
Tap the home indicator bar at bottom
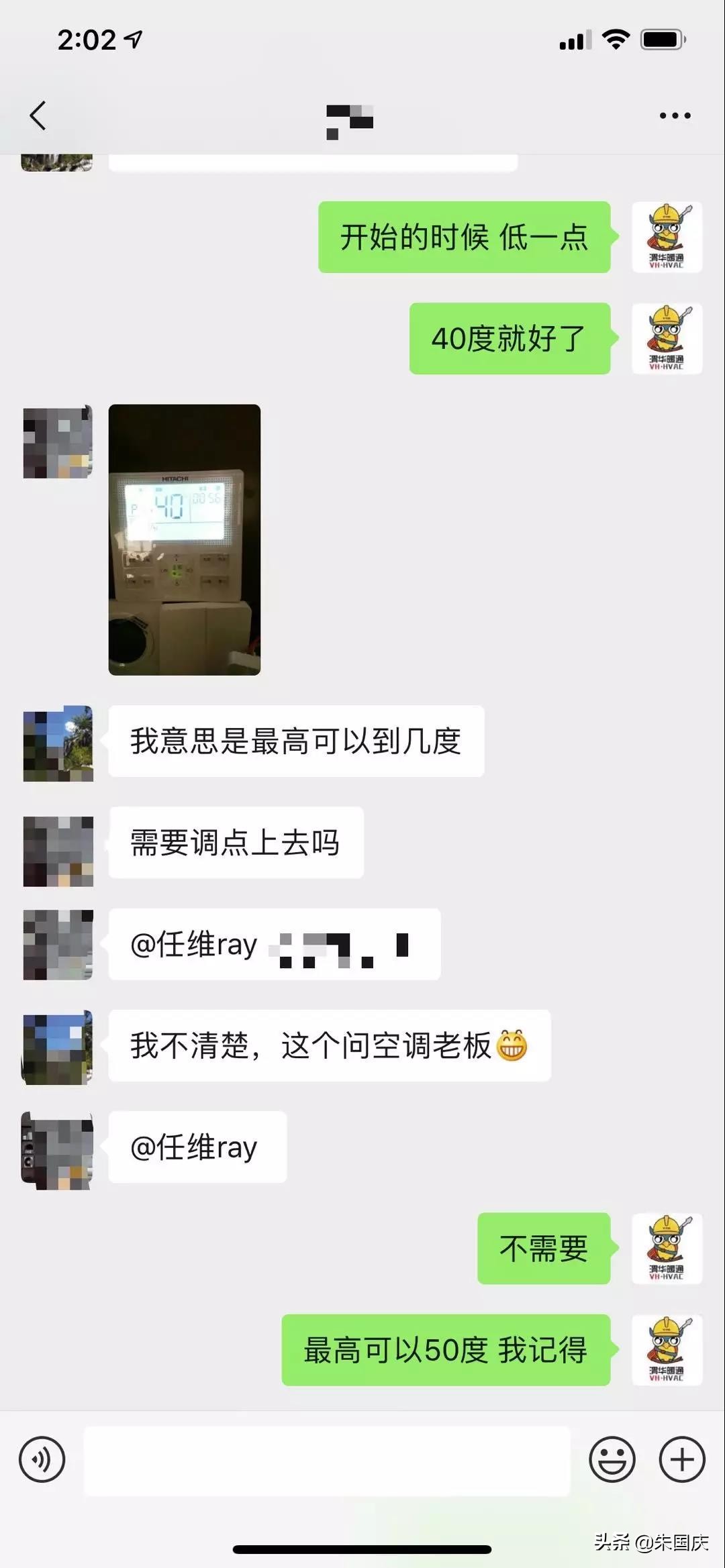pos(362,1550)
